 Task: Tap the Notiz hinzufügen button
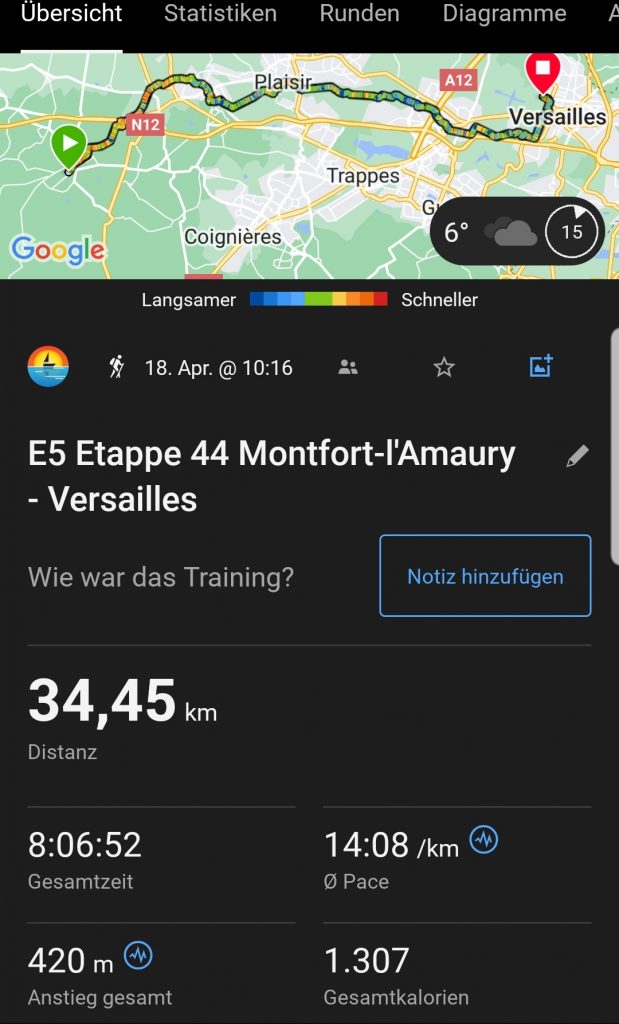(485, 576)
